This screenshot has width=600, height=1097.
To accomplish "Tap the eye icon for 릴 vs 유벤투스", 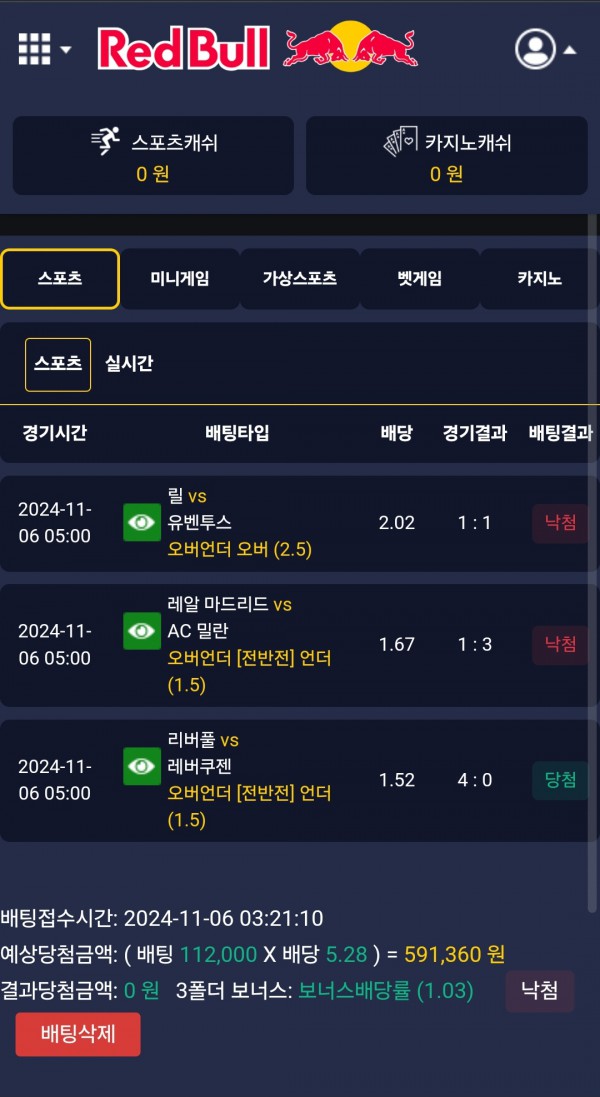I will (x=142, y=522).
